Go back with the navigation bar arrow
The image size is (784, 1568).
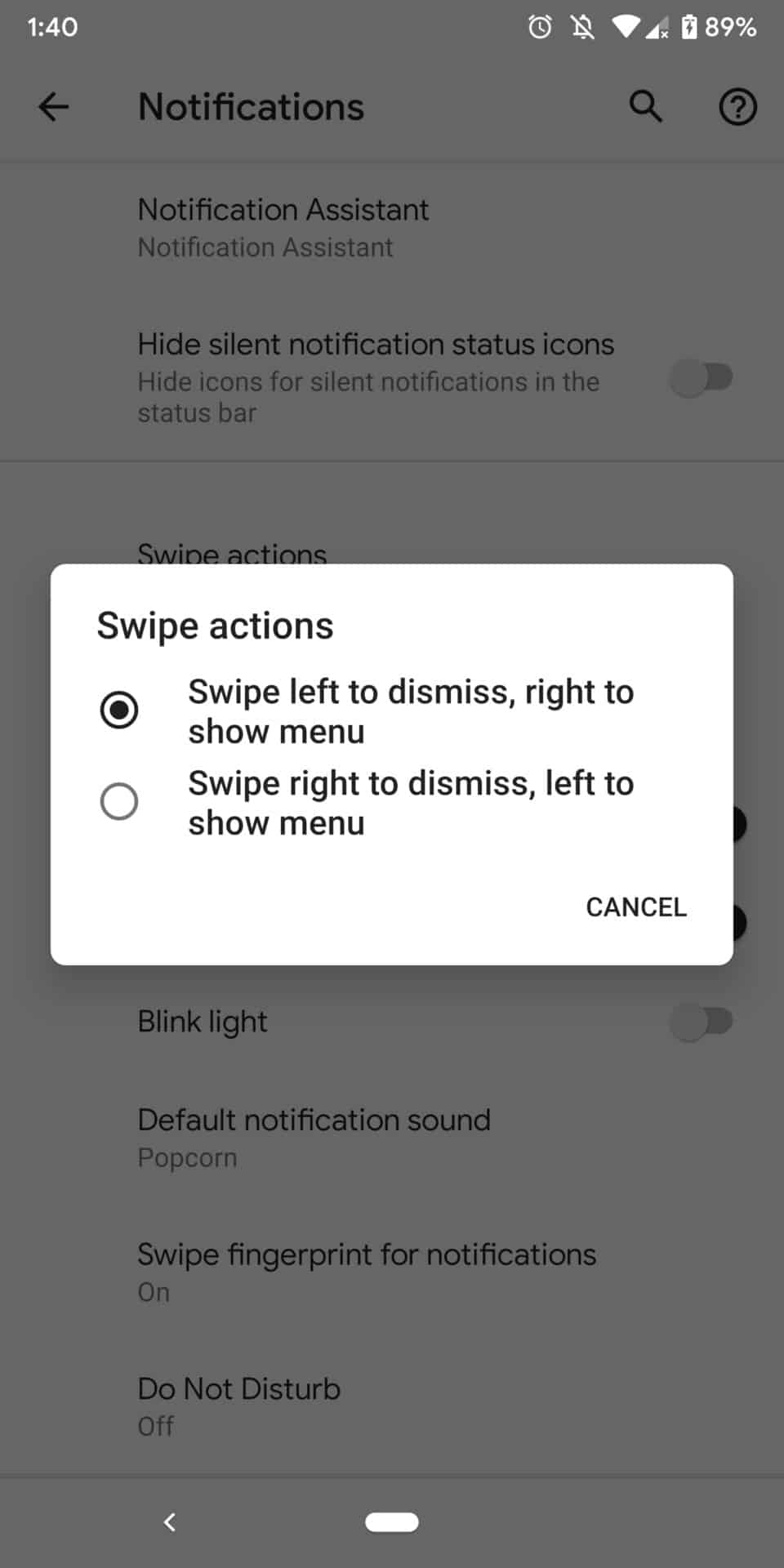click(x=170, y=1522)
